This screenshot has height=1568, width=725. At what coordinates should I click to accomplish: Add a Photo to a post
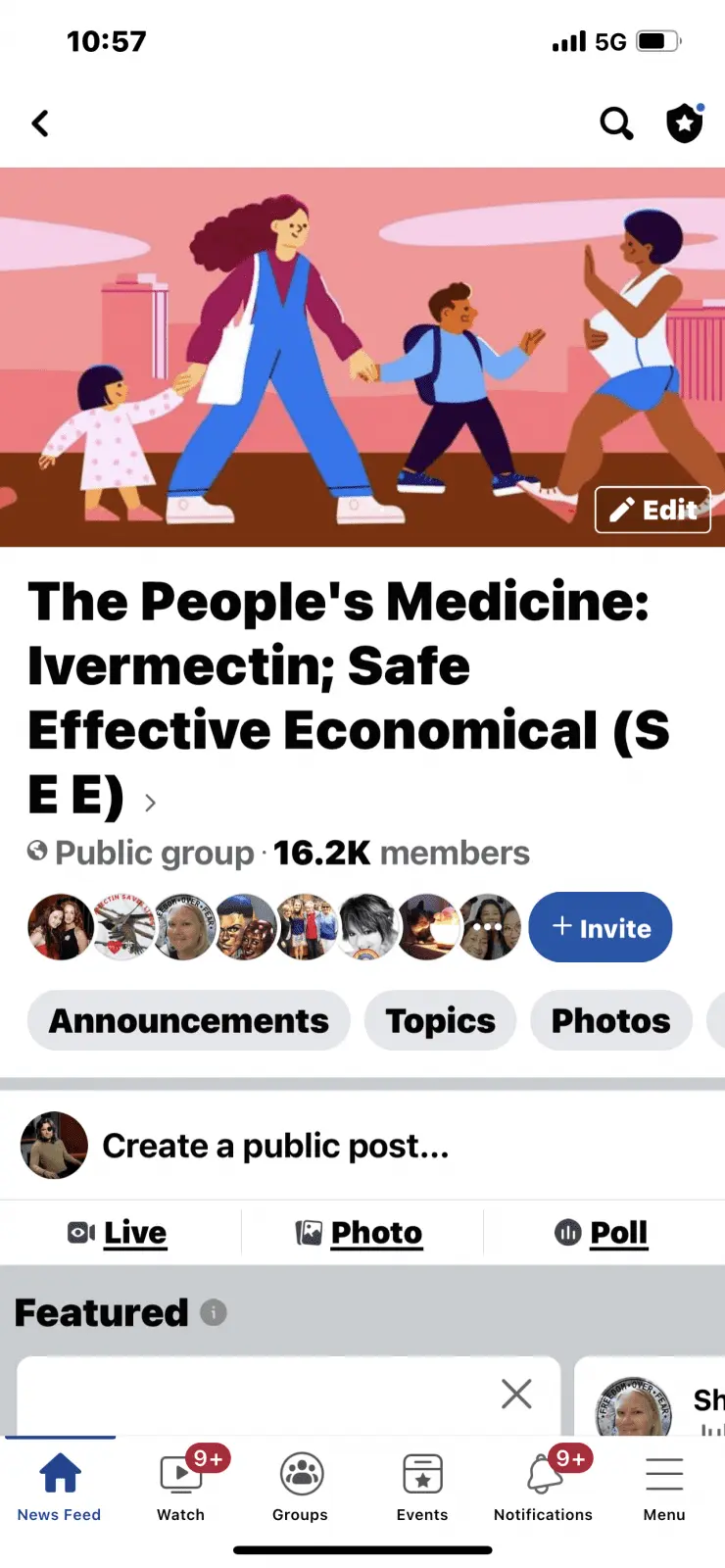(360, 1233)
